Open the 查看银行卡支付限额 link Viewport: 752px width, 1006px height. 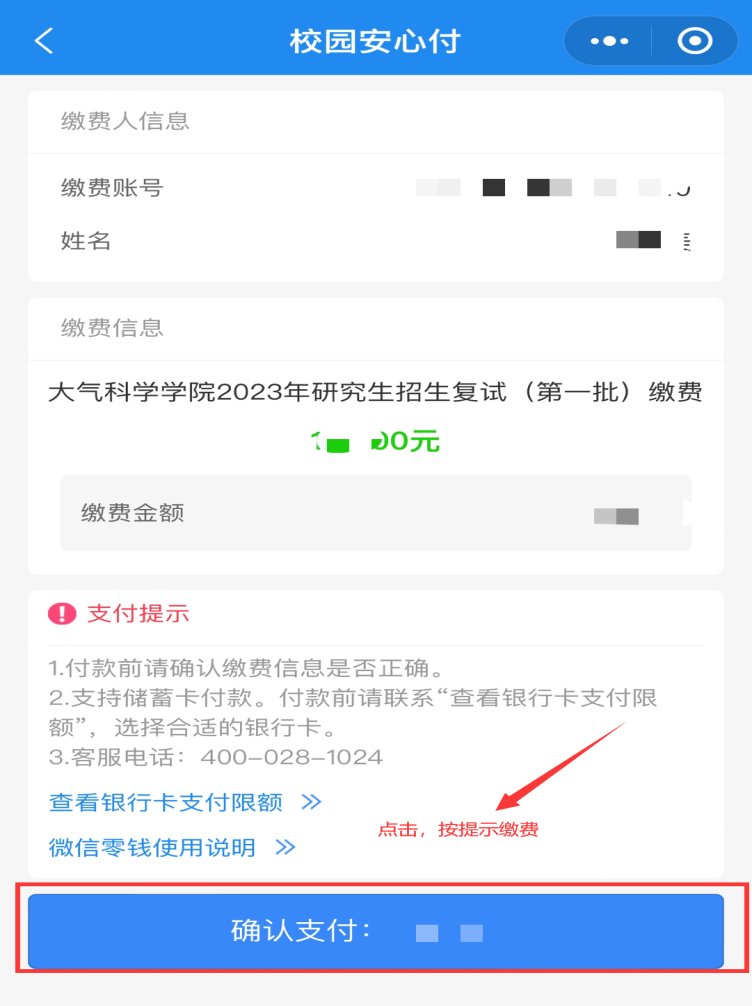185,802
